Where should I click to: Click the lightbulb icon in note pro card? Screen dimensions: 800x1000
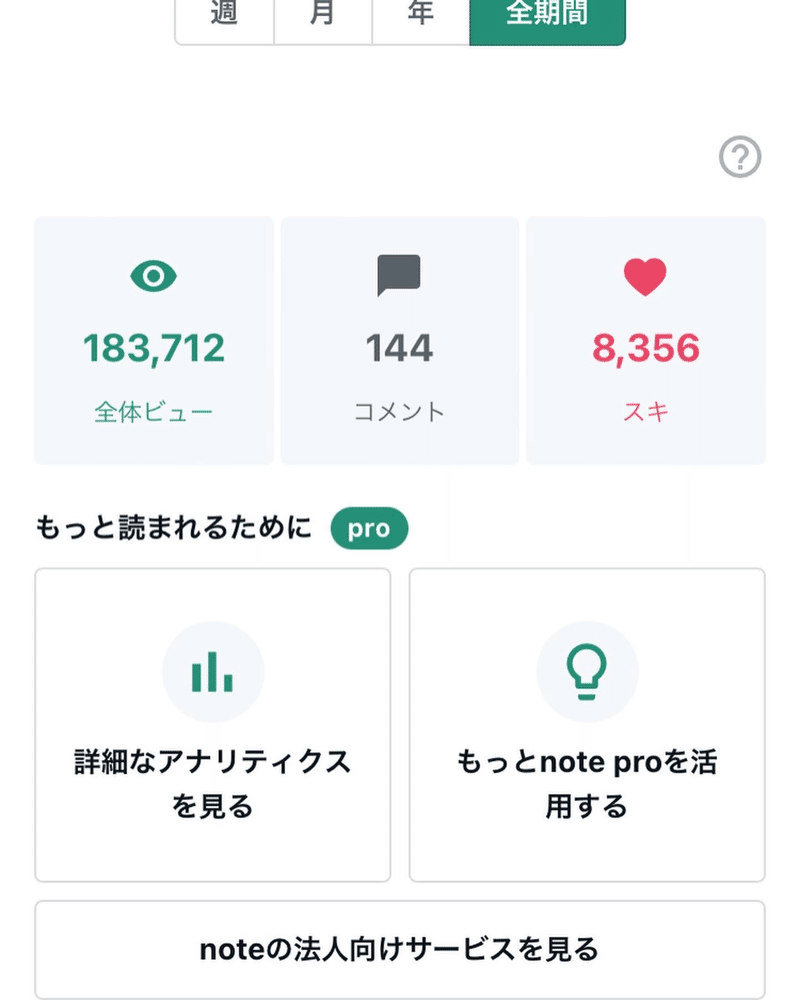pos(588,671)
